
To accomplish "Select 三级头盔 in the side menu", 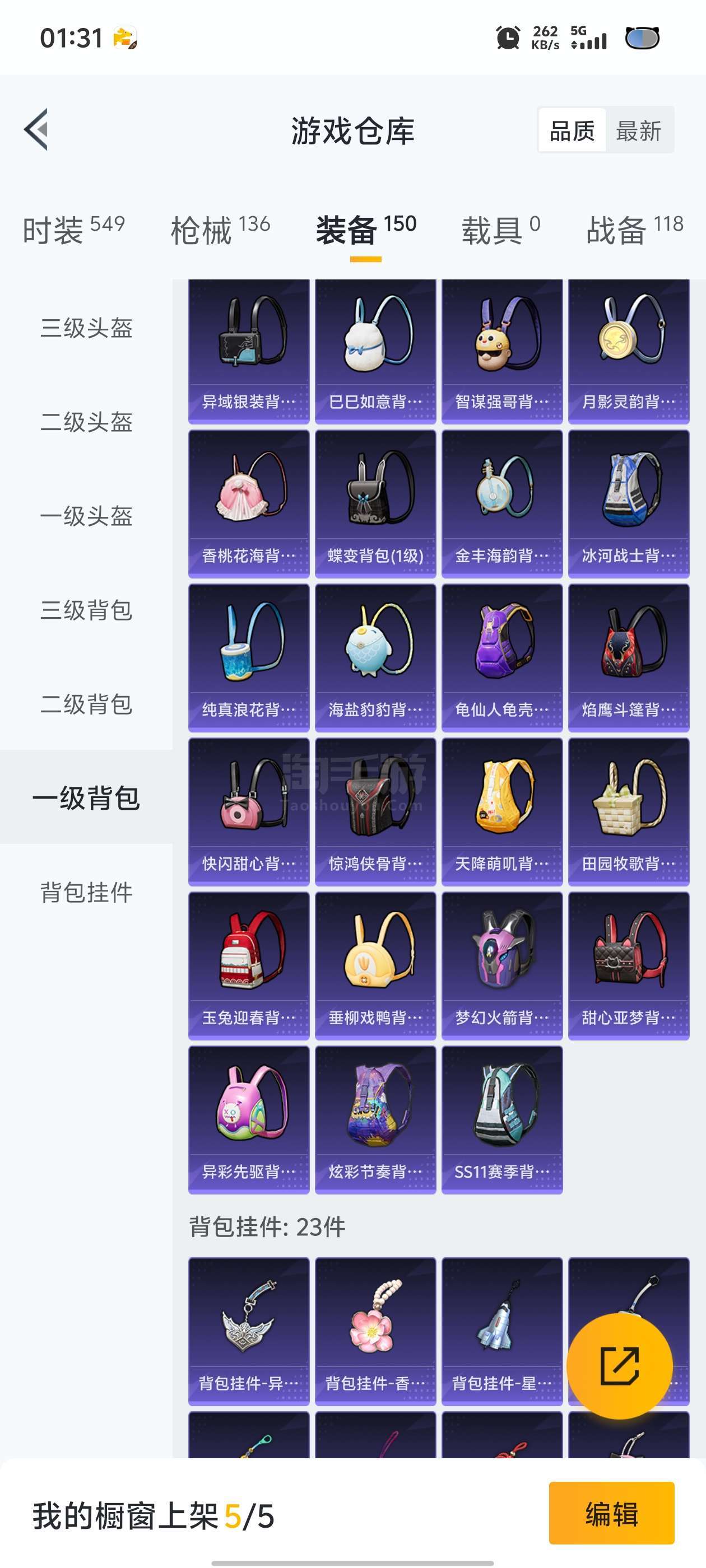I will 86,328.
